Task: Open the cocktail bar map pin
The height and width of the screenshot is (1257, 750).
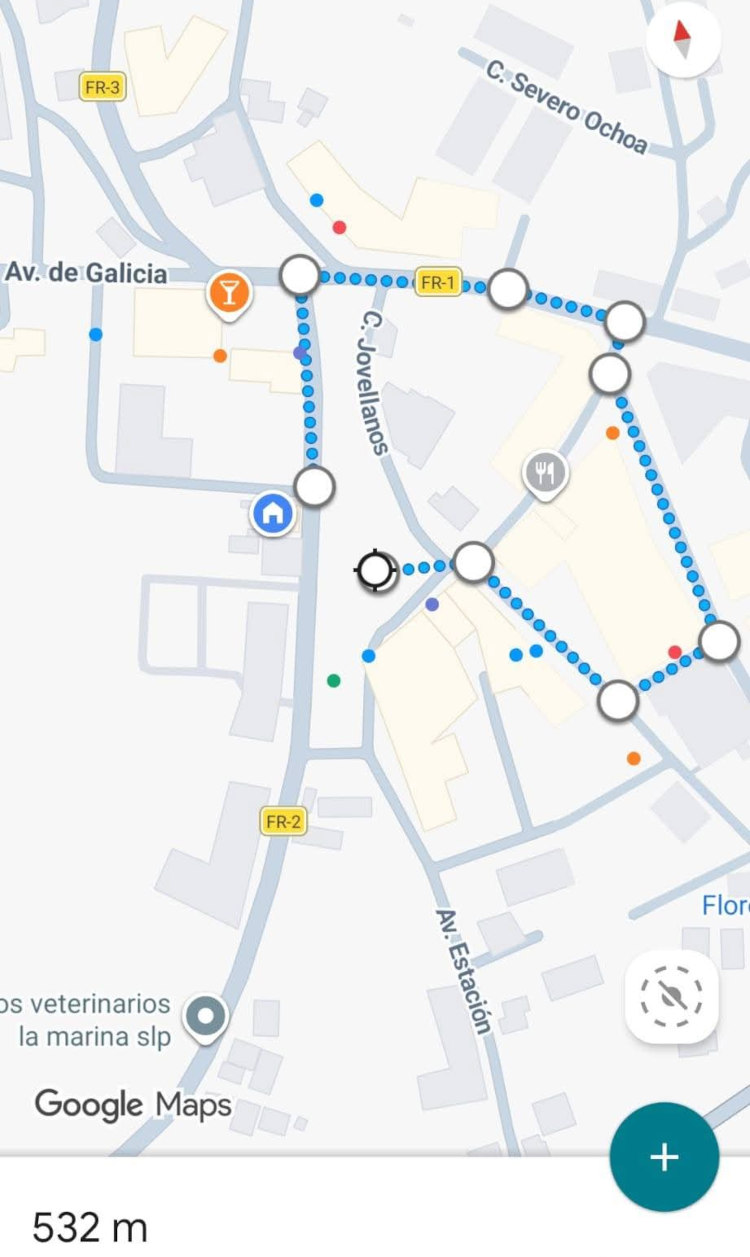Action: pyautogui.click(x=230, y=294)
